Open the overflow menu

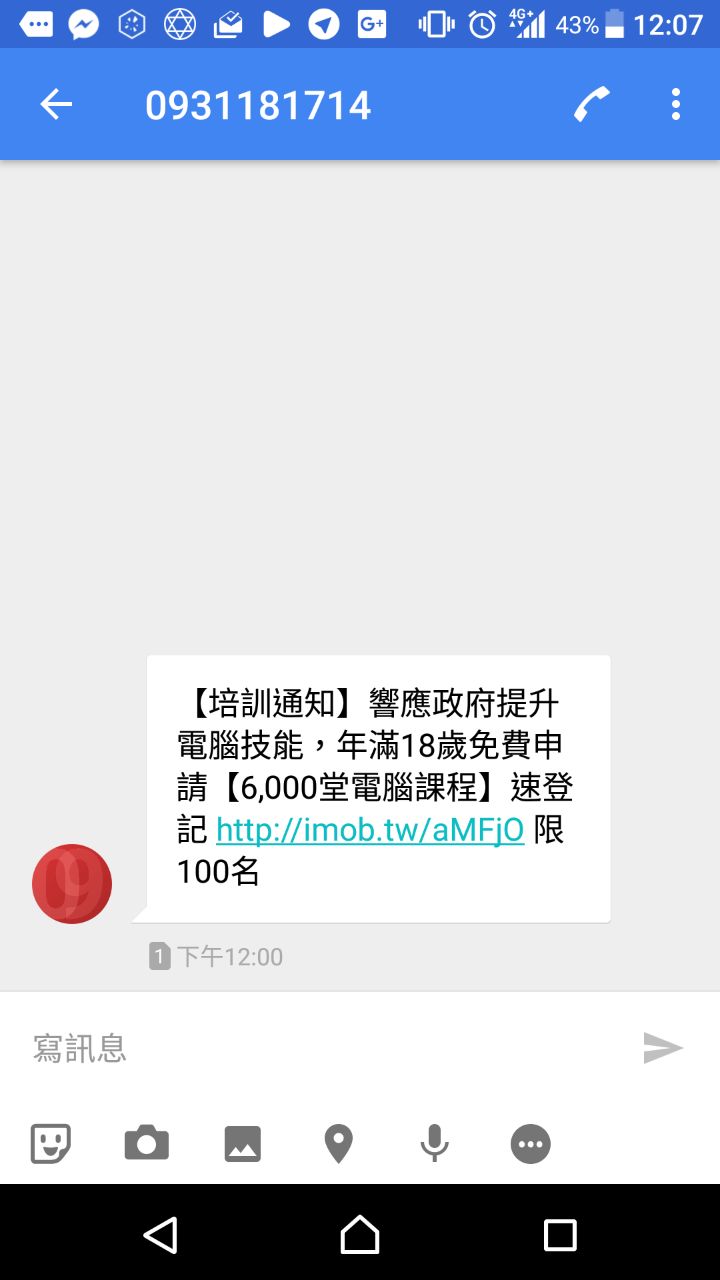pyautogui.click(x=676, y=104)
